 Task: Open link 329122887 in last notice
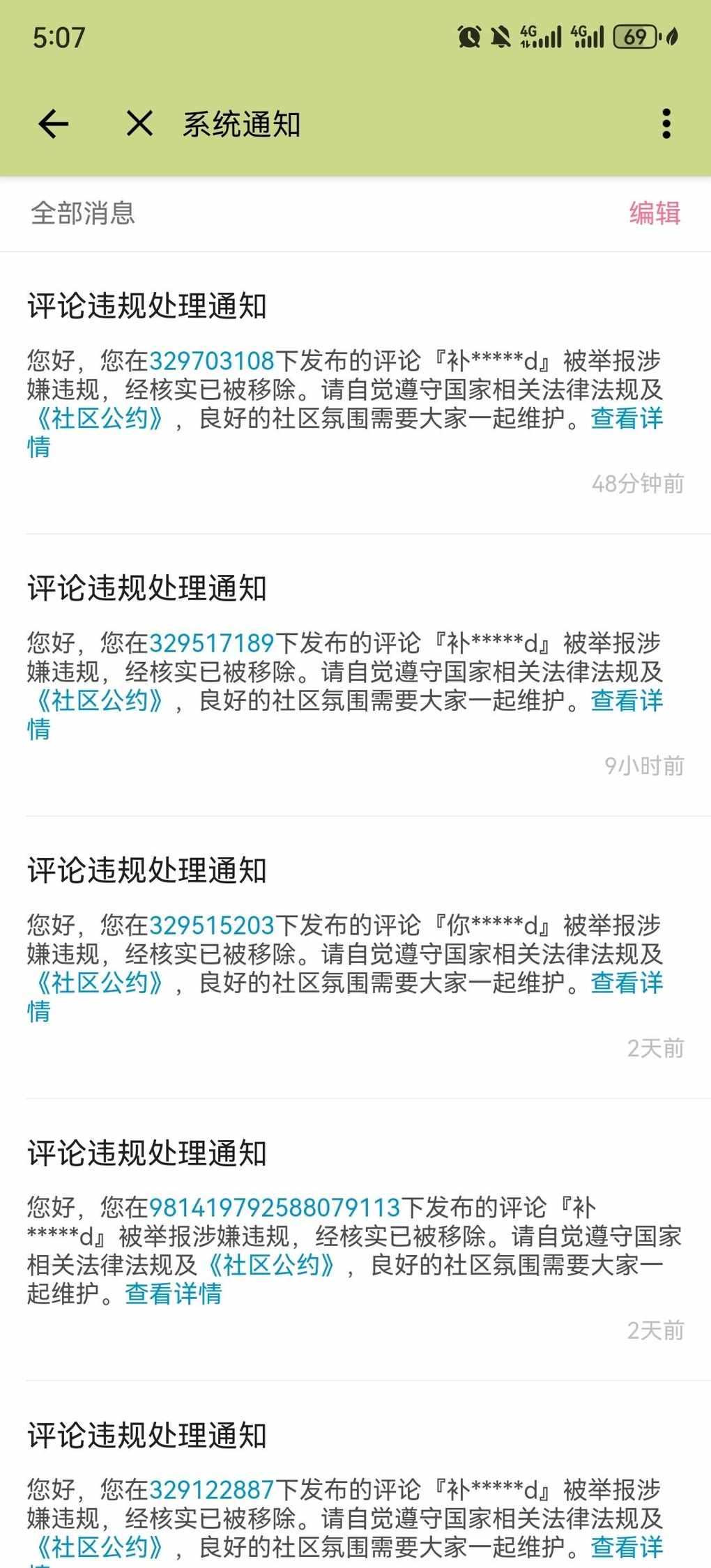coord(212,1490)
